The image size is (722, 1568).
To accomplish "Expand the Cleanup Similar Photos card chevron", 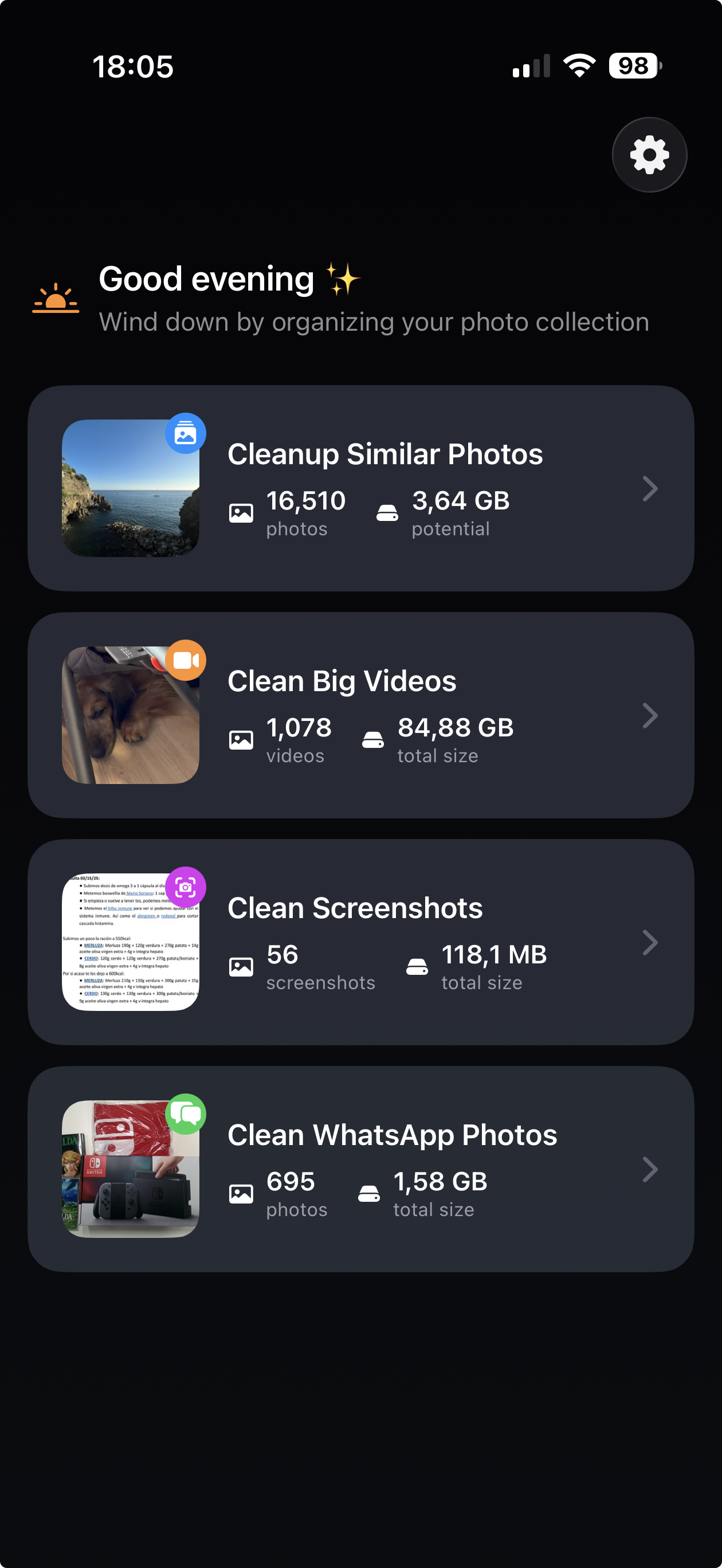I will 651,488.
